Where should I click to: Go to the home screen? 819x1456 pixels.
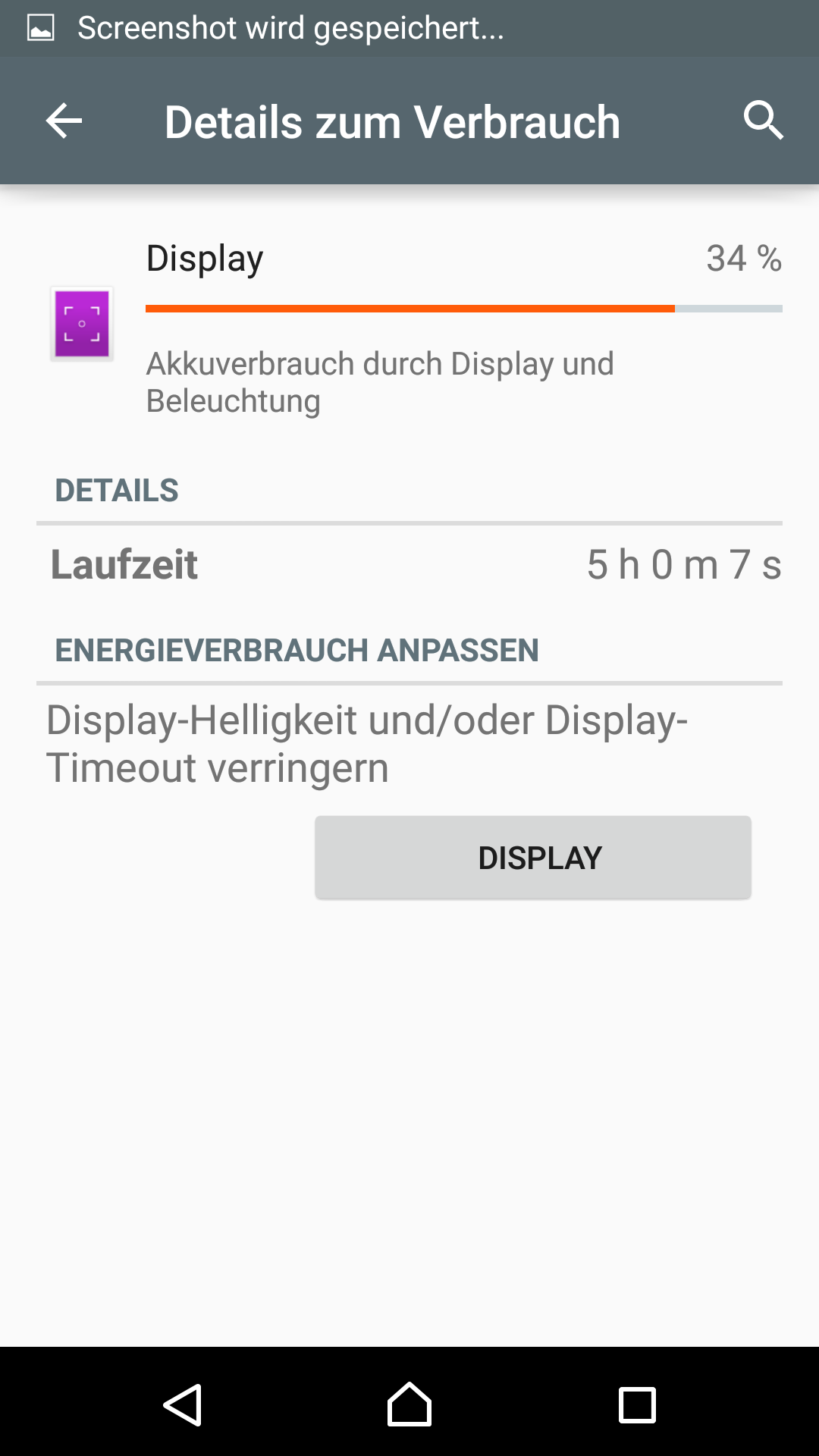(409, 1404)
